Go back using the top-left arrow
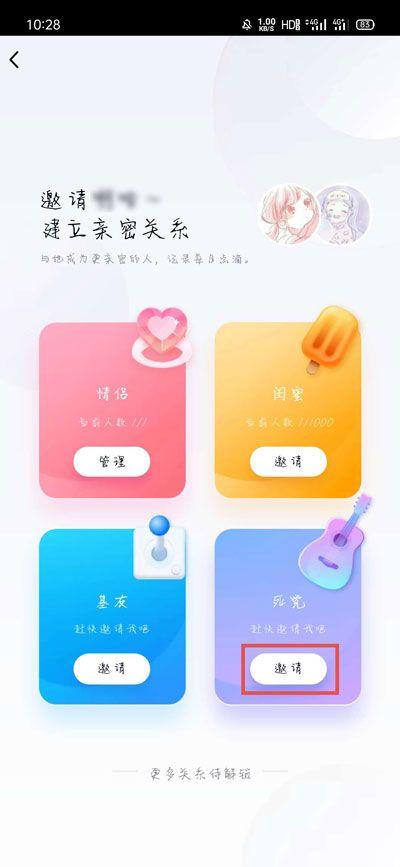Image resolution: width=400 pixels, height=867 pixels. 14,60
